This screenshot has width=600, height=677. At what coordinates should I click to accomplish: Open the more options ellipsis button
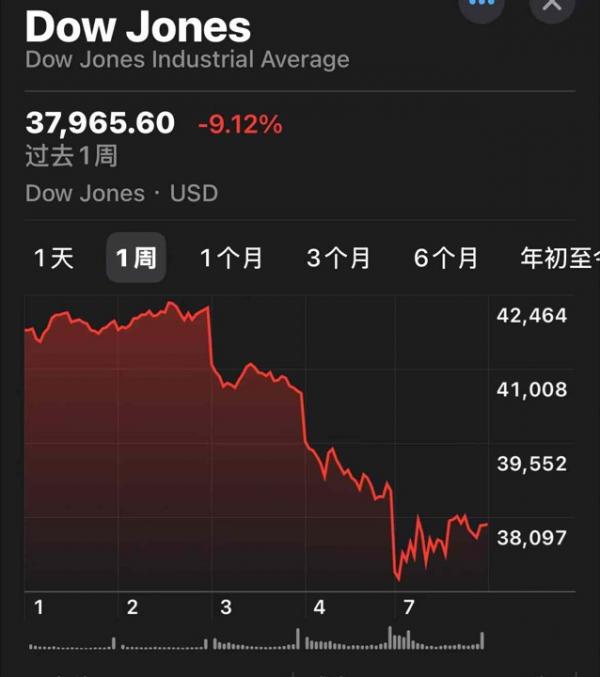pos(482,5)
